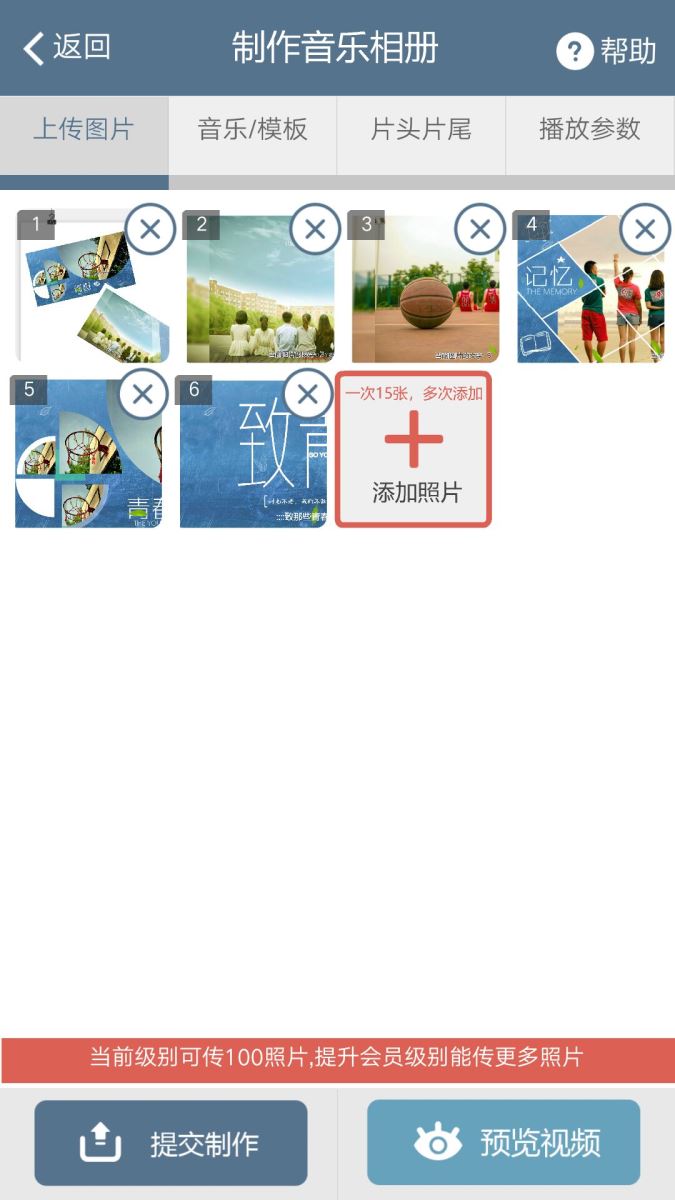Submit via the 提交制作 button

171,1143
